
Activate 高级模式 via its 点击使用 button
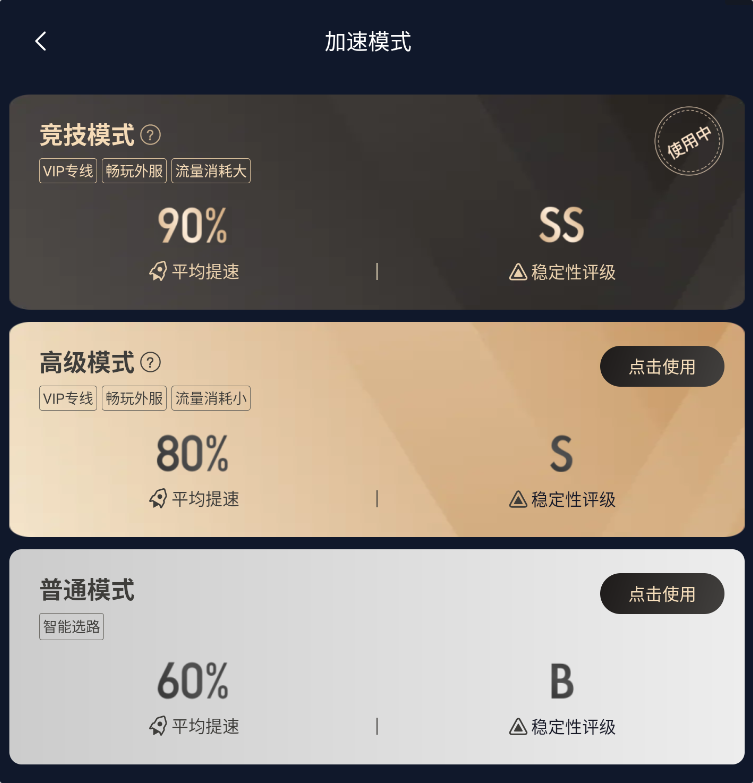(x=662, y=366)
